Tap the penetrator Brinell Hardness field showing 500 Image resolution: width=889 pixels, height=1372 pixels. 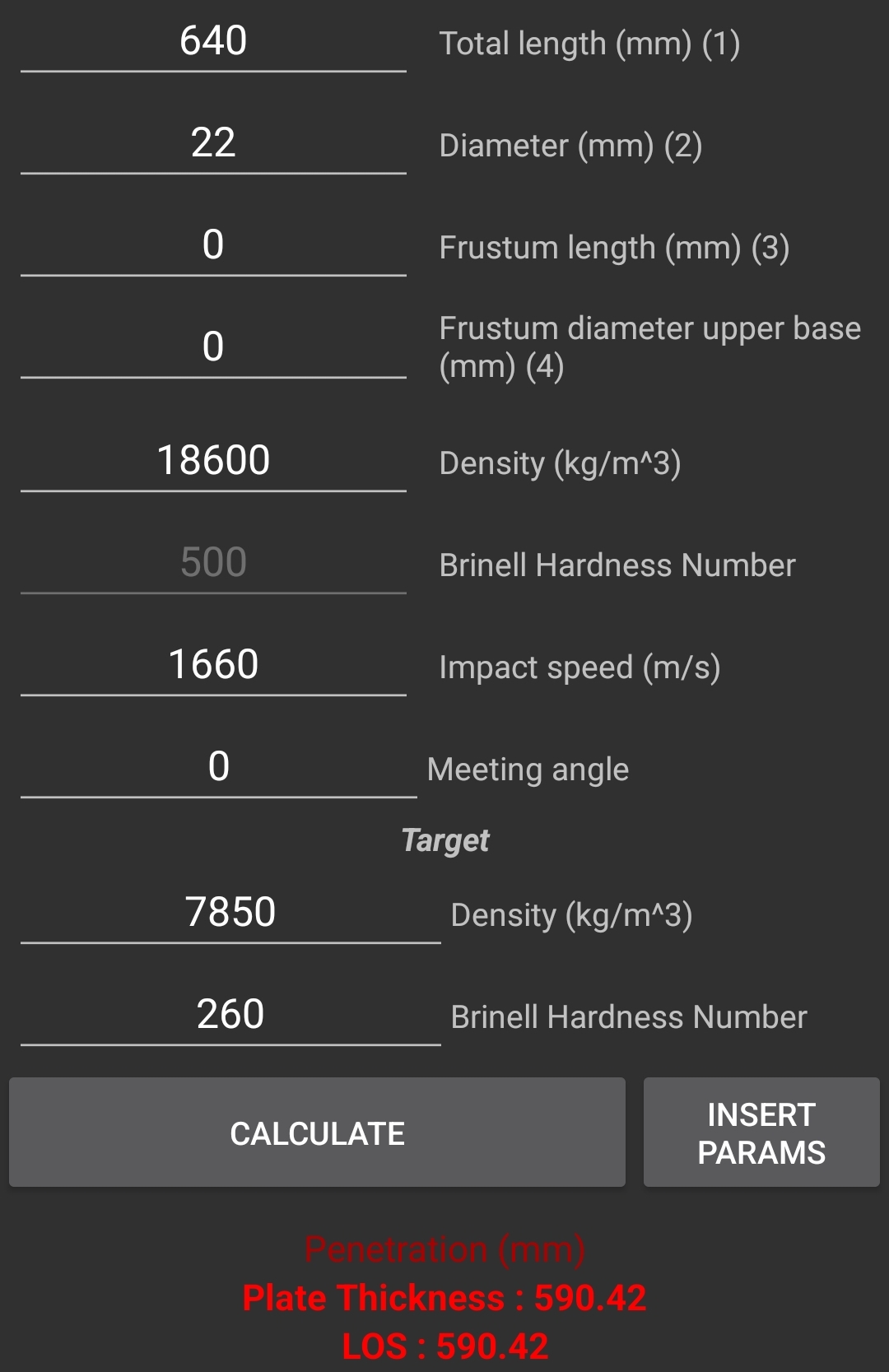213,563
